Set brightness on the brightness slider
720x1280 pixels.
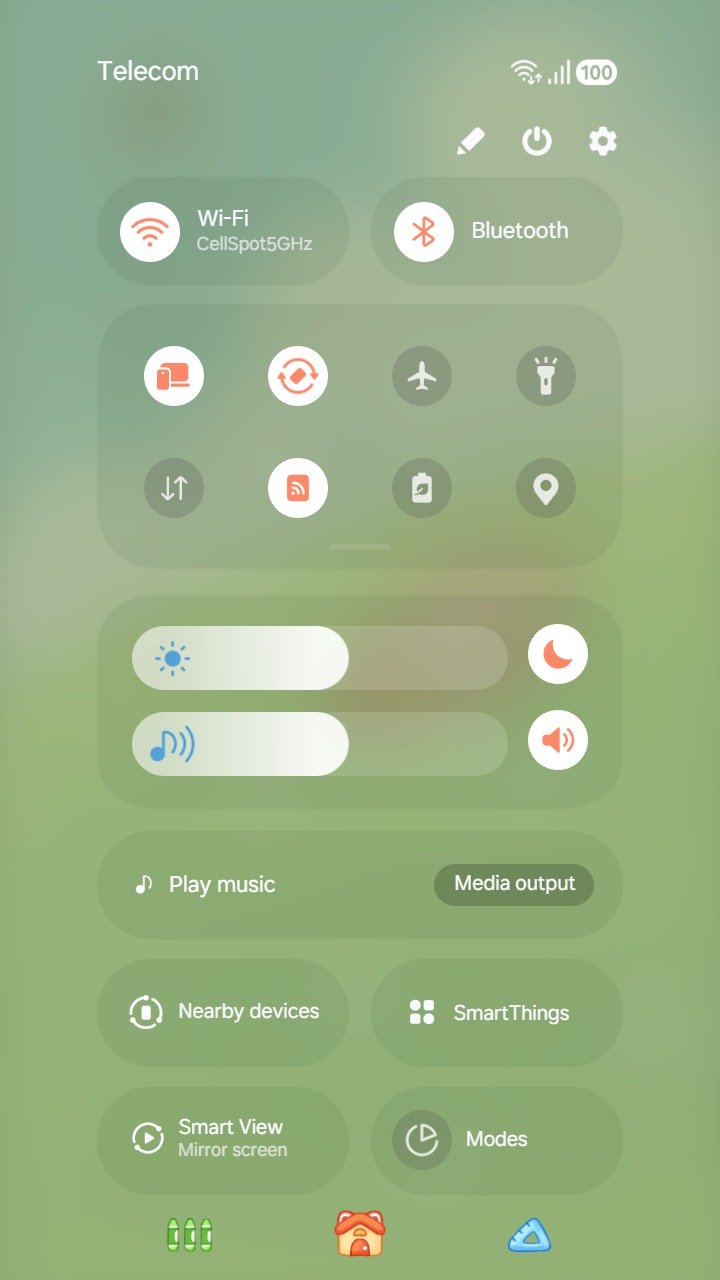[x=320, y=658]
